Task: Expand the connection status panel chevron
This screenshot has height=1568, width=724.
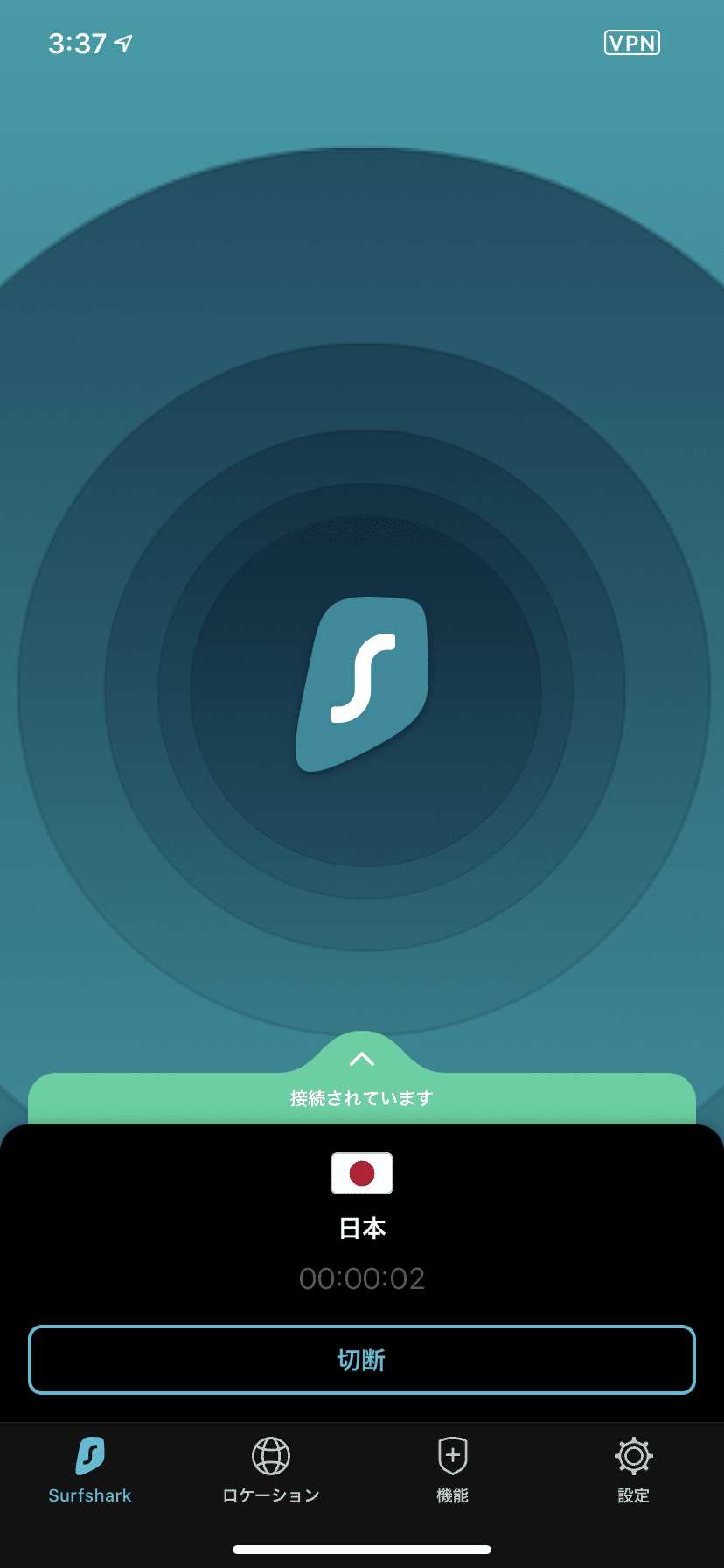Action: (362, 1059)
